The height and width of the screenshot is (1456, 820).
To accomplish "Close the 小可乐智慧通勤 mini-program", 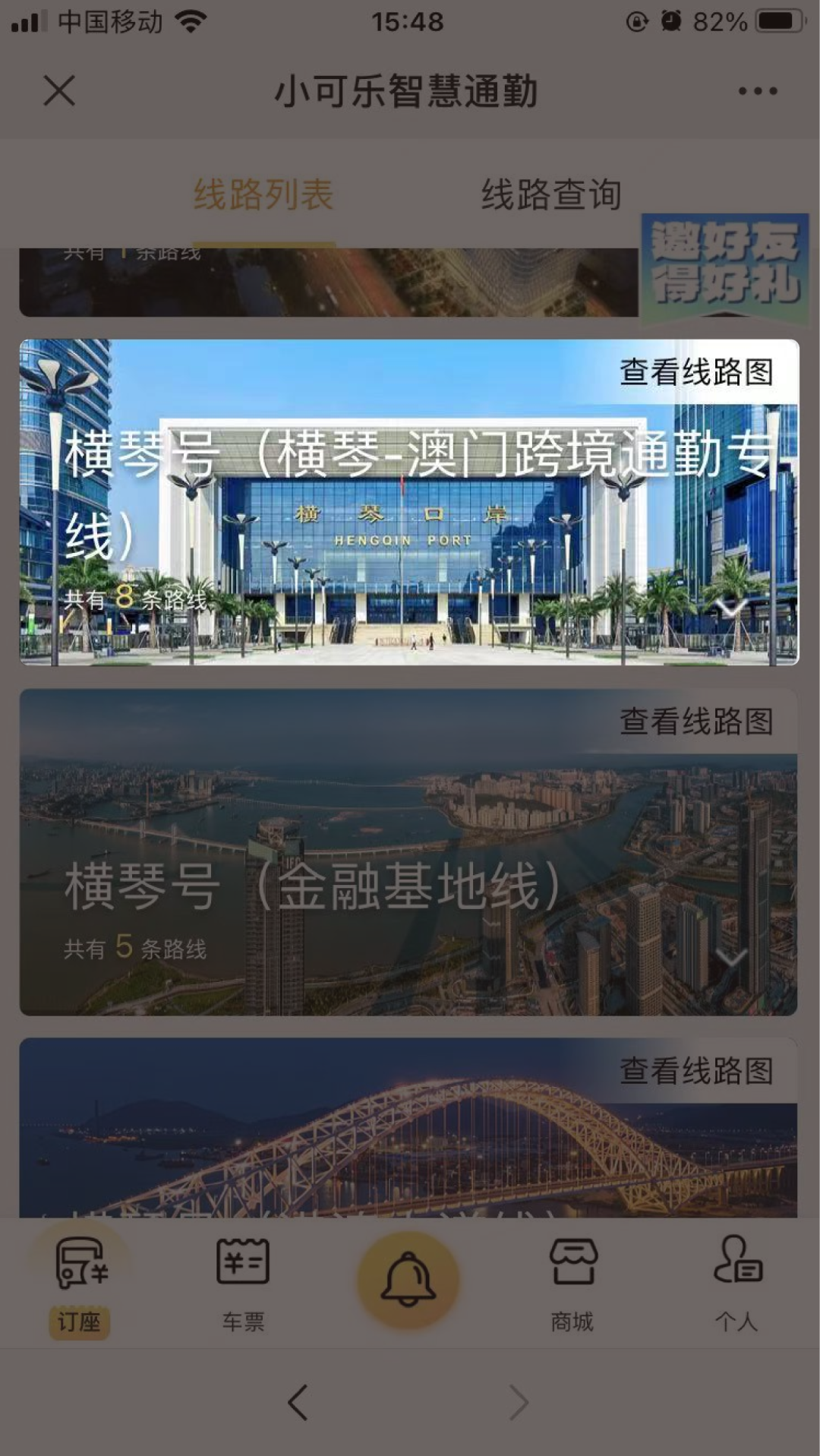I will point(58,91).
